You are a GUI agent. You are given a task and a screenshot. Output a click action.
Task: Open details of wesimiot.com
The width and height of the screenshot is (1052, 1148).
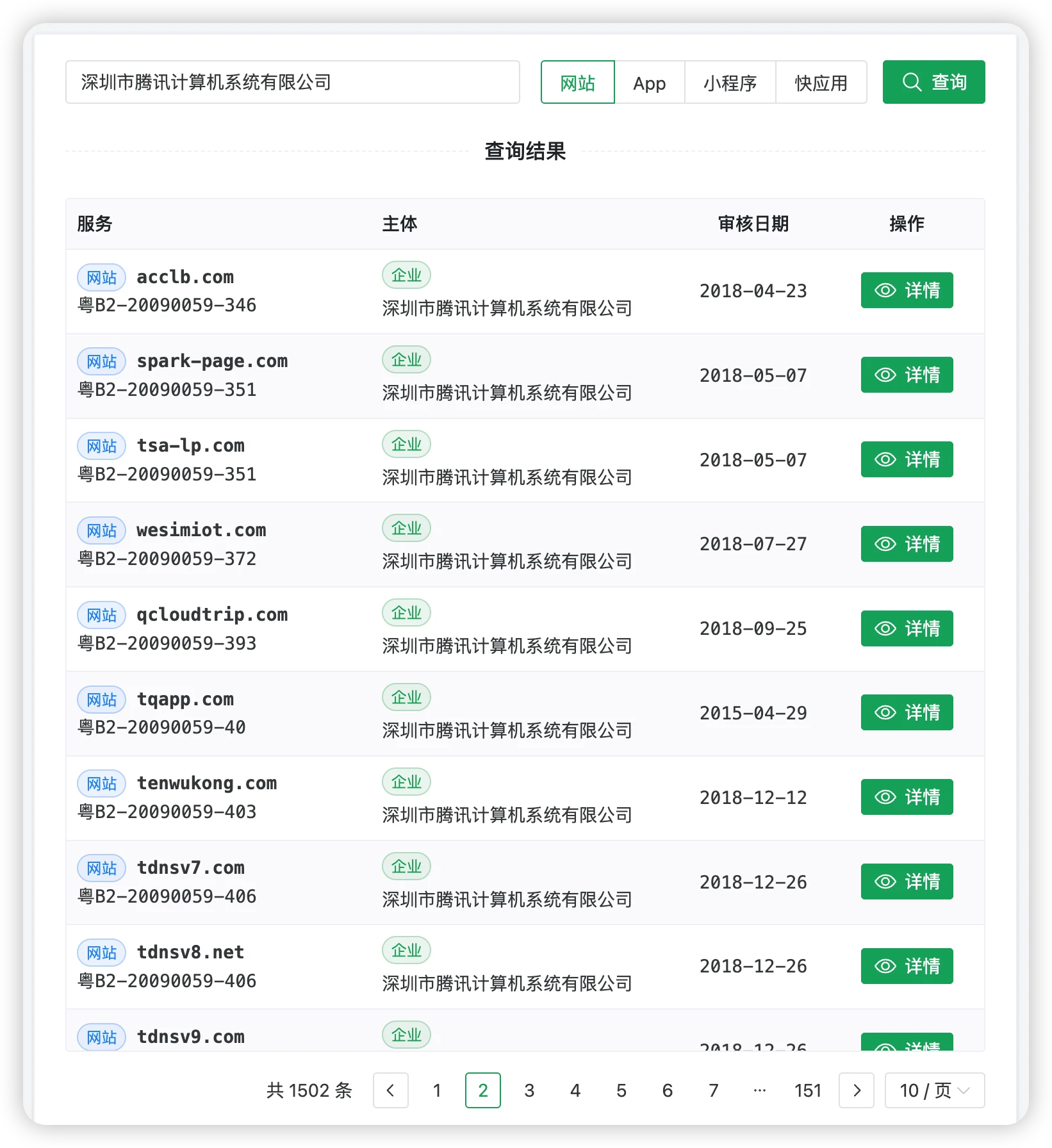point(907,544)
